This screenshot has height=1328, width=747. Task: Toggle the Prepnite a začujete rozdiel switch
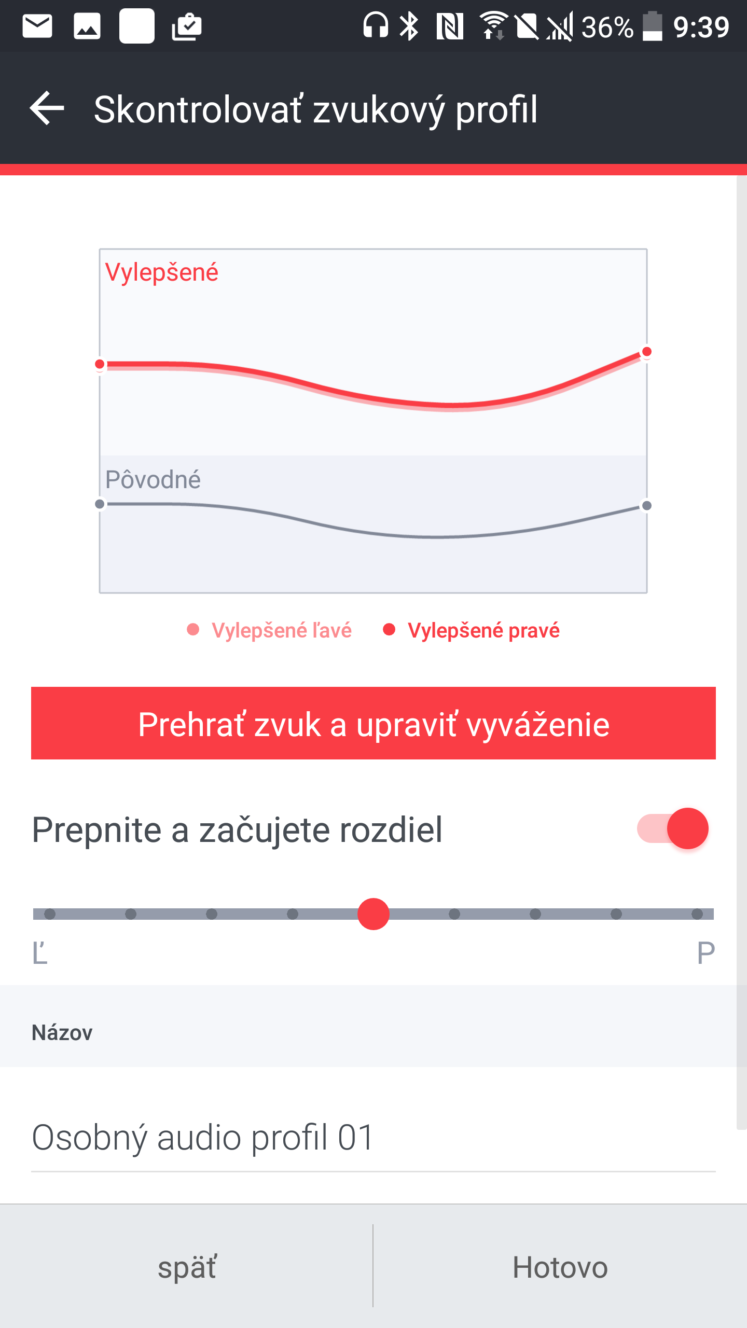(673, 829)
